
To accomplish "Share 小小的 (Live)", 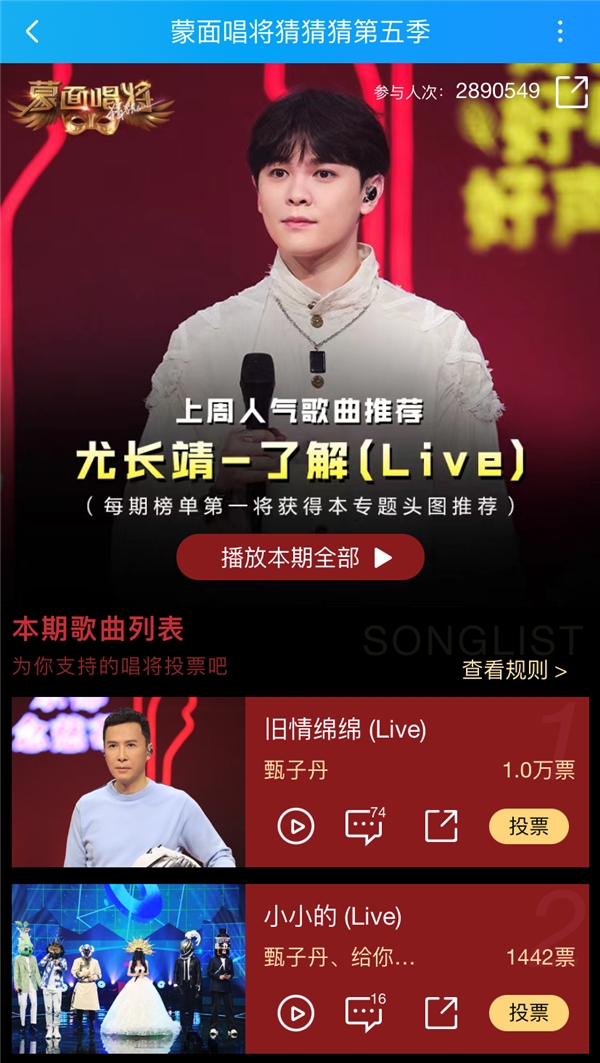I will [x=440, y=1013].
